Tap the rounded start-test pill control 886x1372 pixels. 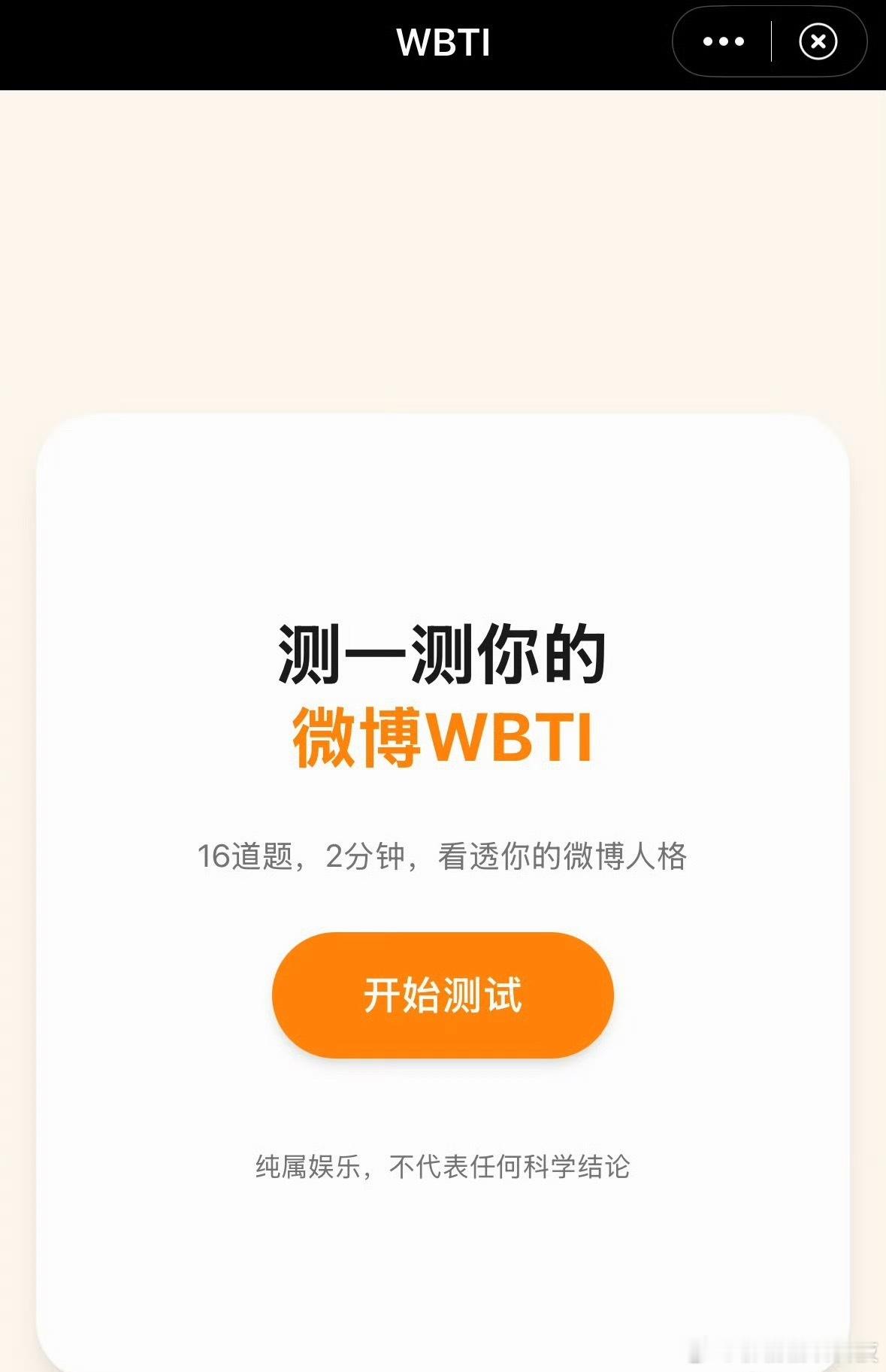point(443,994)
